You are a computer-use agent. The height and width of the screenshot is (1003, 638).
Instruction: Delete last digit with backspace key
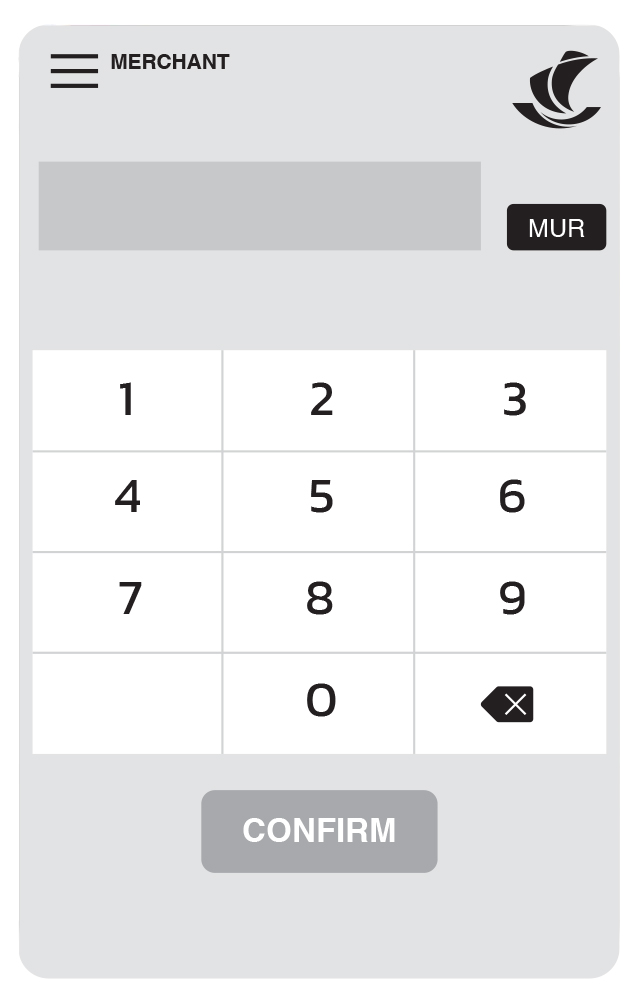tap(509, 704)
